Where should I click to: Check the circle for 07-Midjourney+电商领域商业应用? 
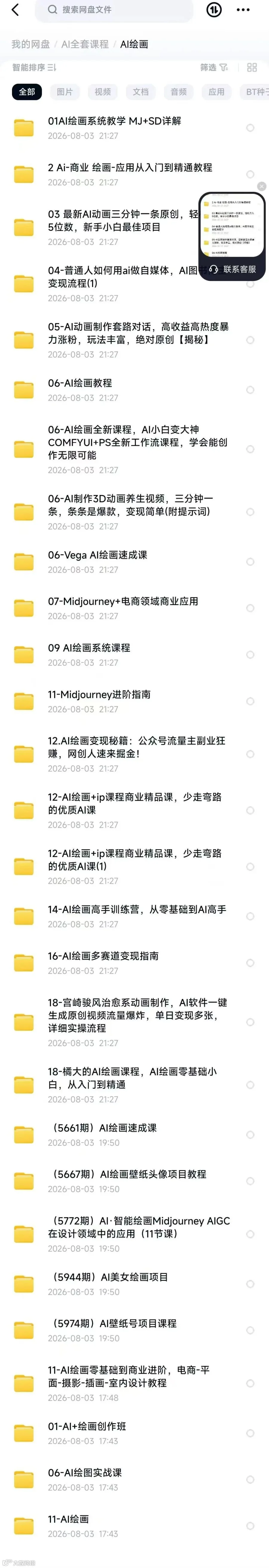click(x=250, y=608)
